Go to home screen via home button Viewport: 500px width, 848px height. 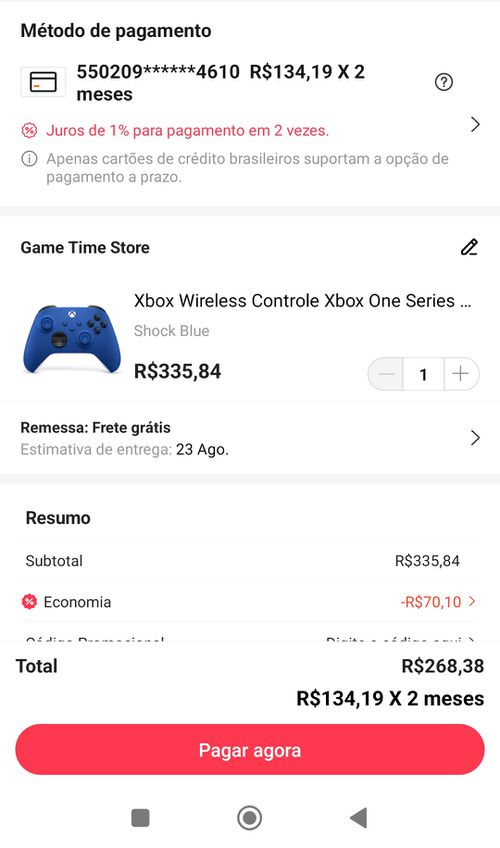point(249,818)
